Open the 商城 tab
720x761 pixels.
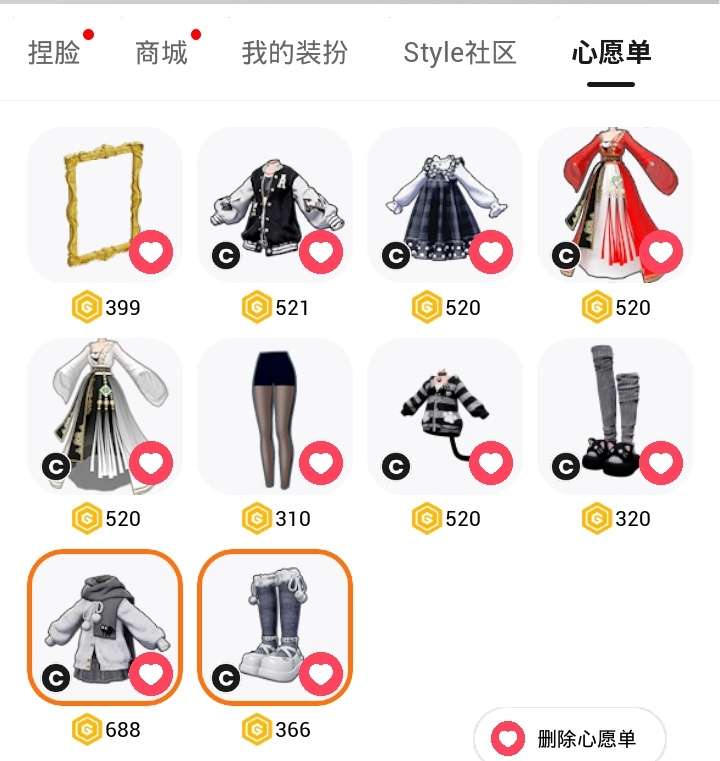(x=161, y=52)
